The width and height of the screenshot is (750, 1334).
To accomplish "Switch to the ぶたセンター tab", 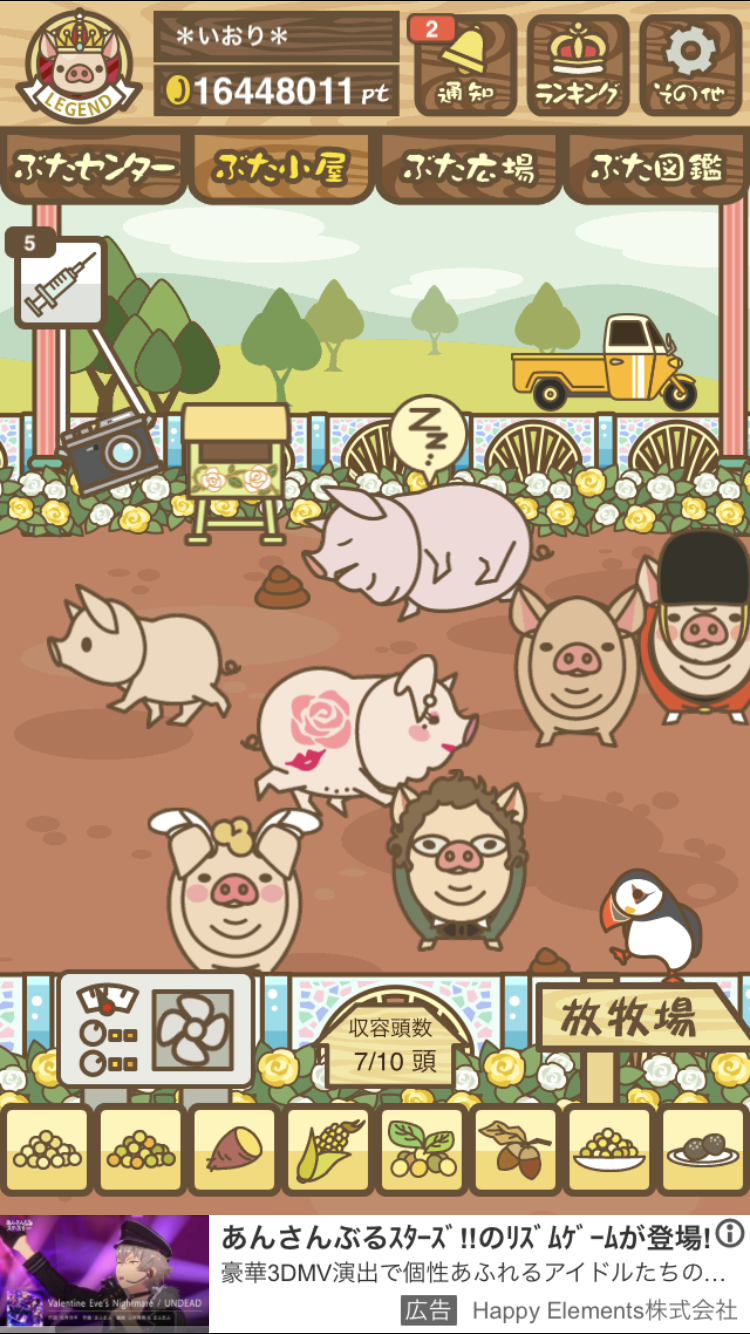I will click(x=95, y=168).
